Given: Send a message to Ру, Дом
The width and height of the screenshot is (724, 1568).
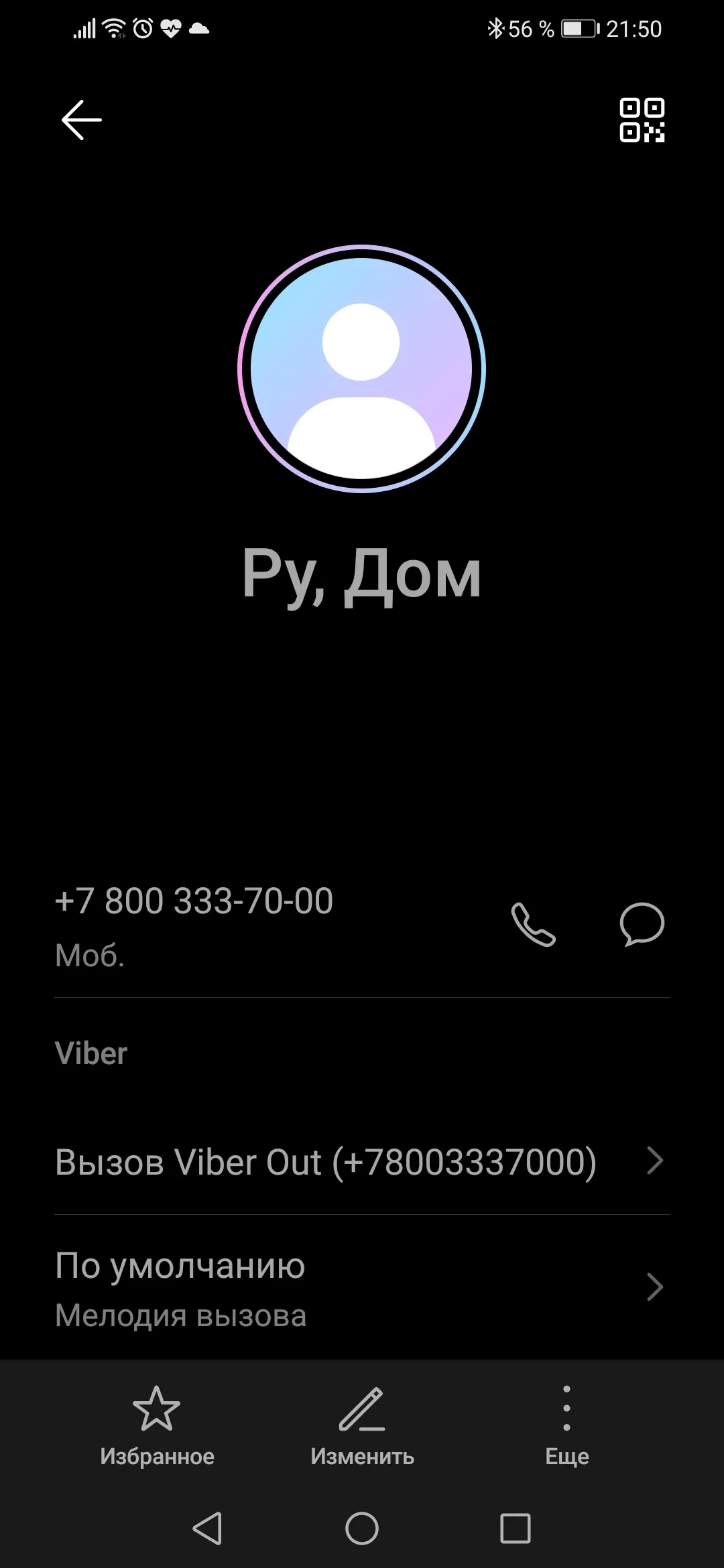Looking at the screenshot, I should pyautogui.click(x=642, y=924).
